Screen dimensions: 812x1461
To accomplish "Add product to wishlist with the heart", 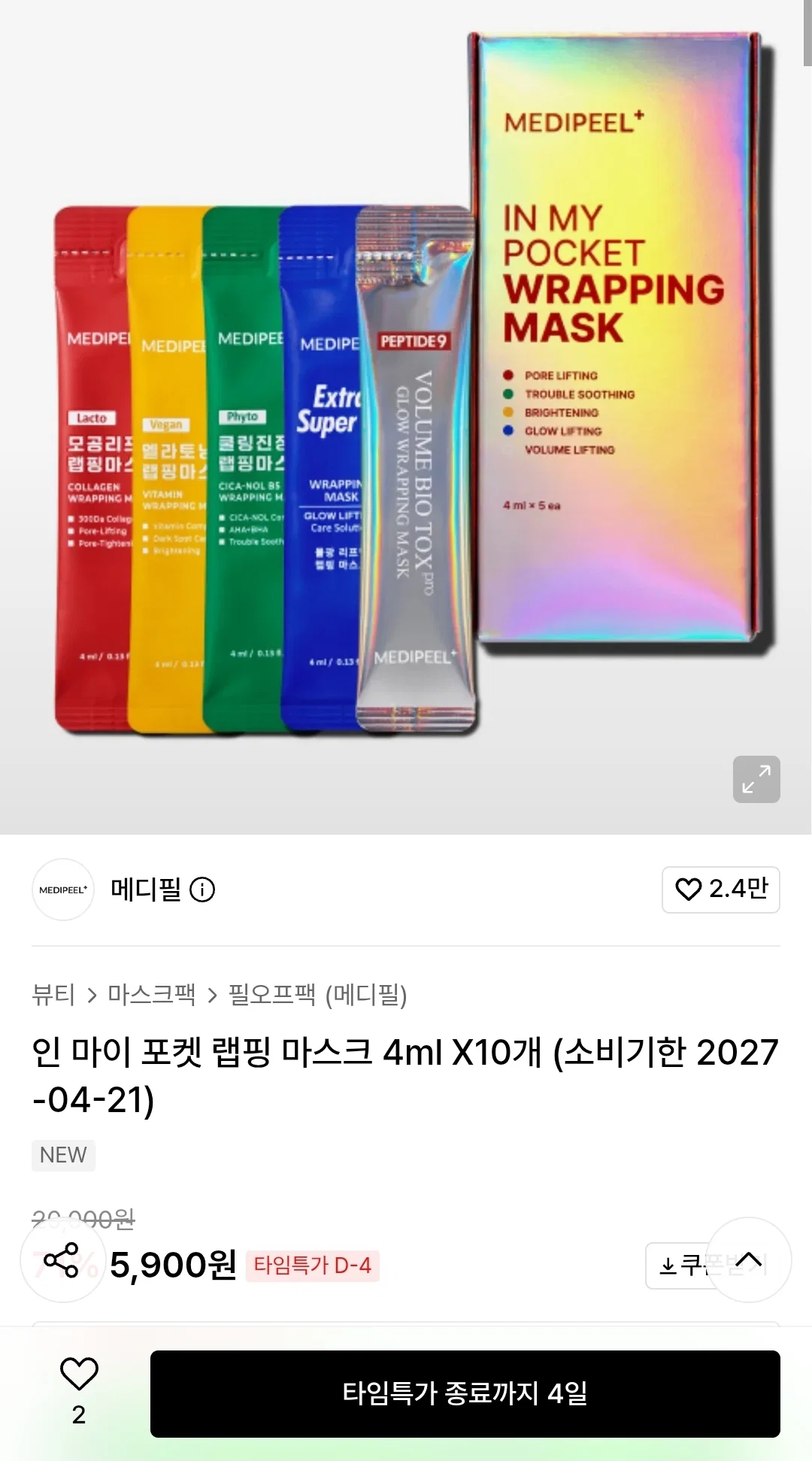I will pyautogui.click(x=79, y=1391).
